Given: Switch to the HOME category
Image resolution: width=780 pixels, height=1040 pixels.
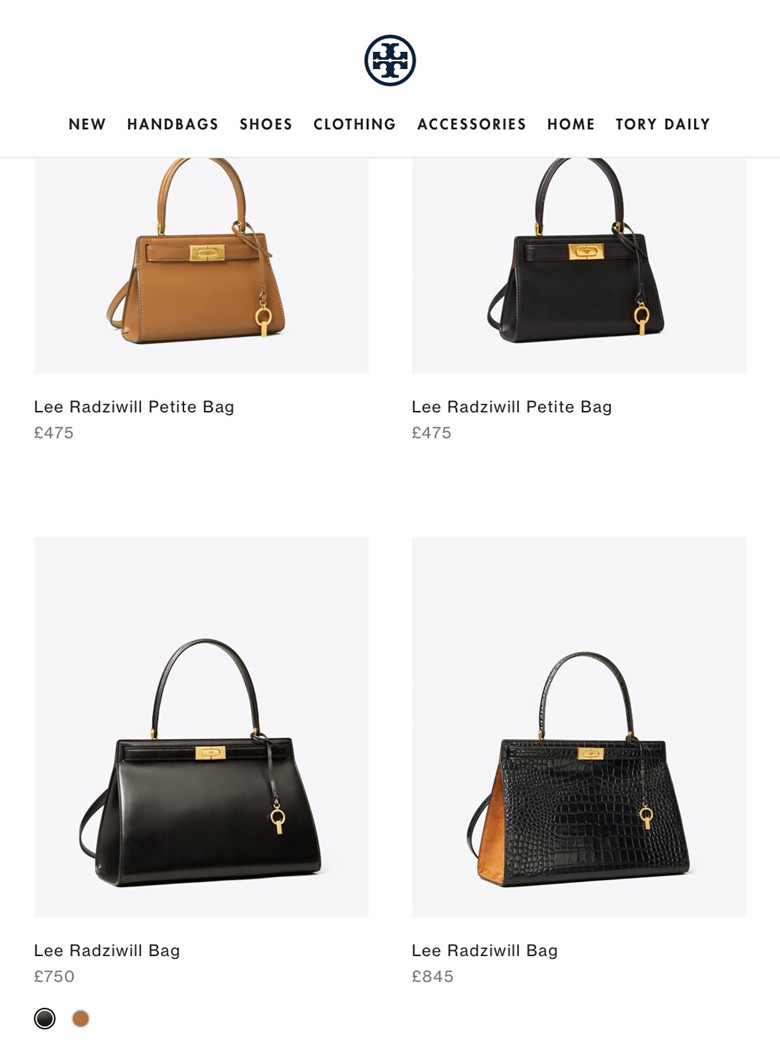Looking at the screenshot, I should point(571,124).
